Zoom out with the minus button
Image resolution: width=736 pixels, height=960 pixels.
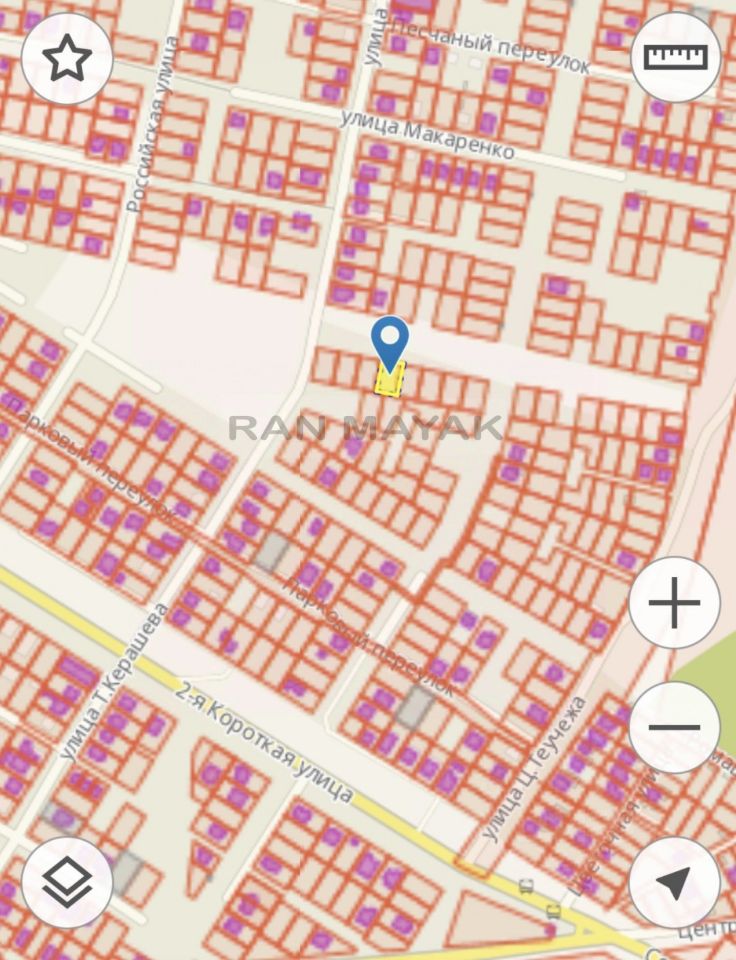[675, 727]
